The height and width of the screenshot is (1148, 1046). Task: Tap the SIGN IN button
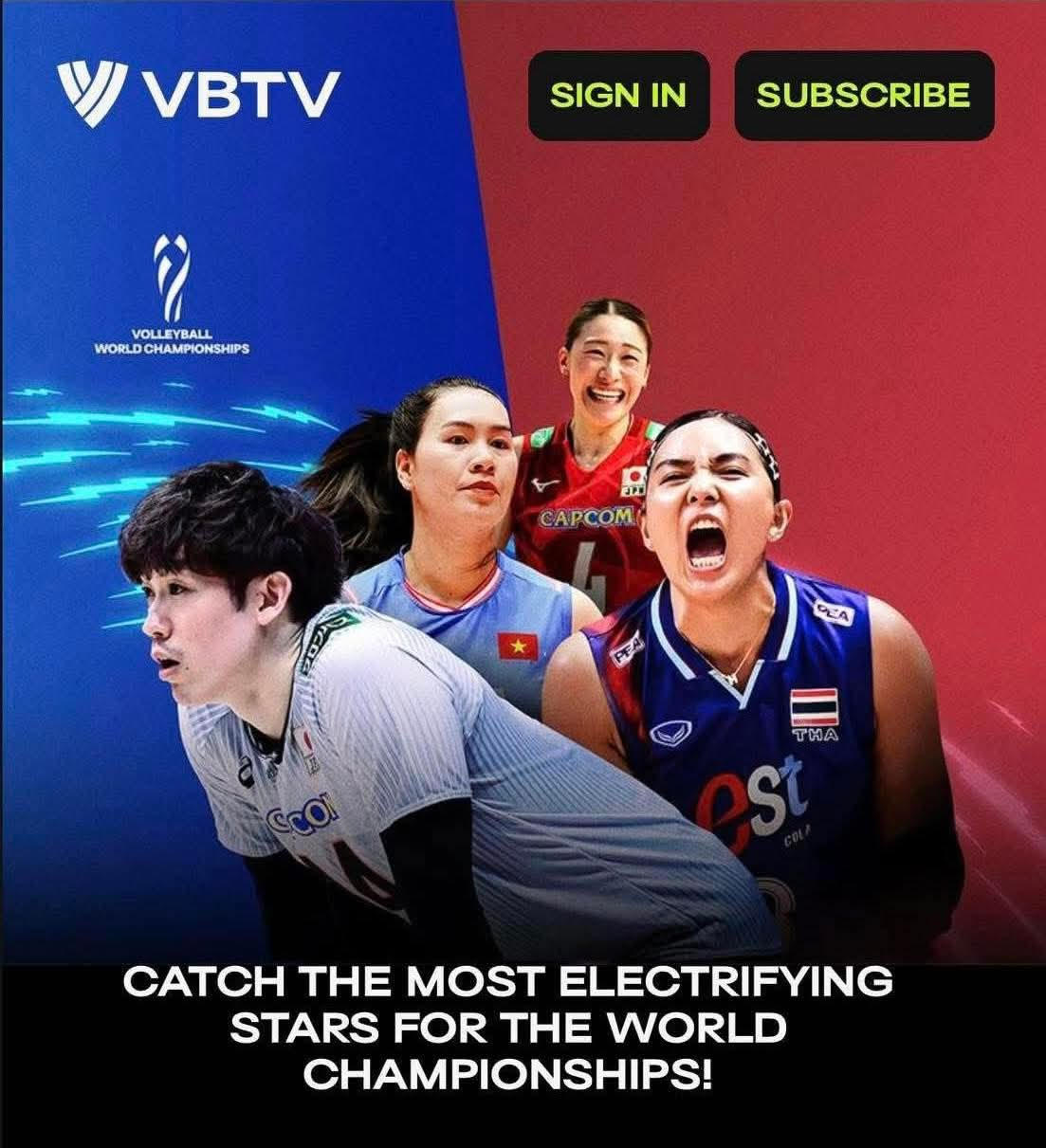(618, 96)
